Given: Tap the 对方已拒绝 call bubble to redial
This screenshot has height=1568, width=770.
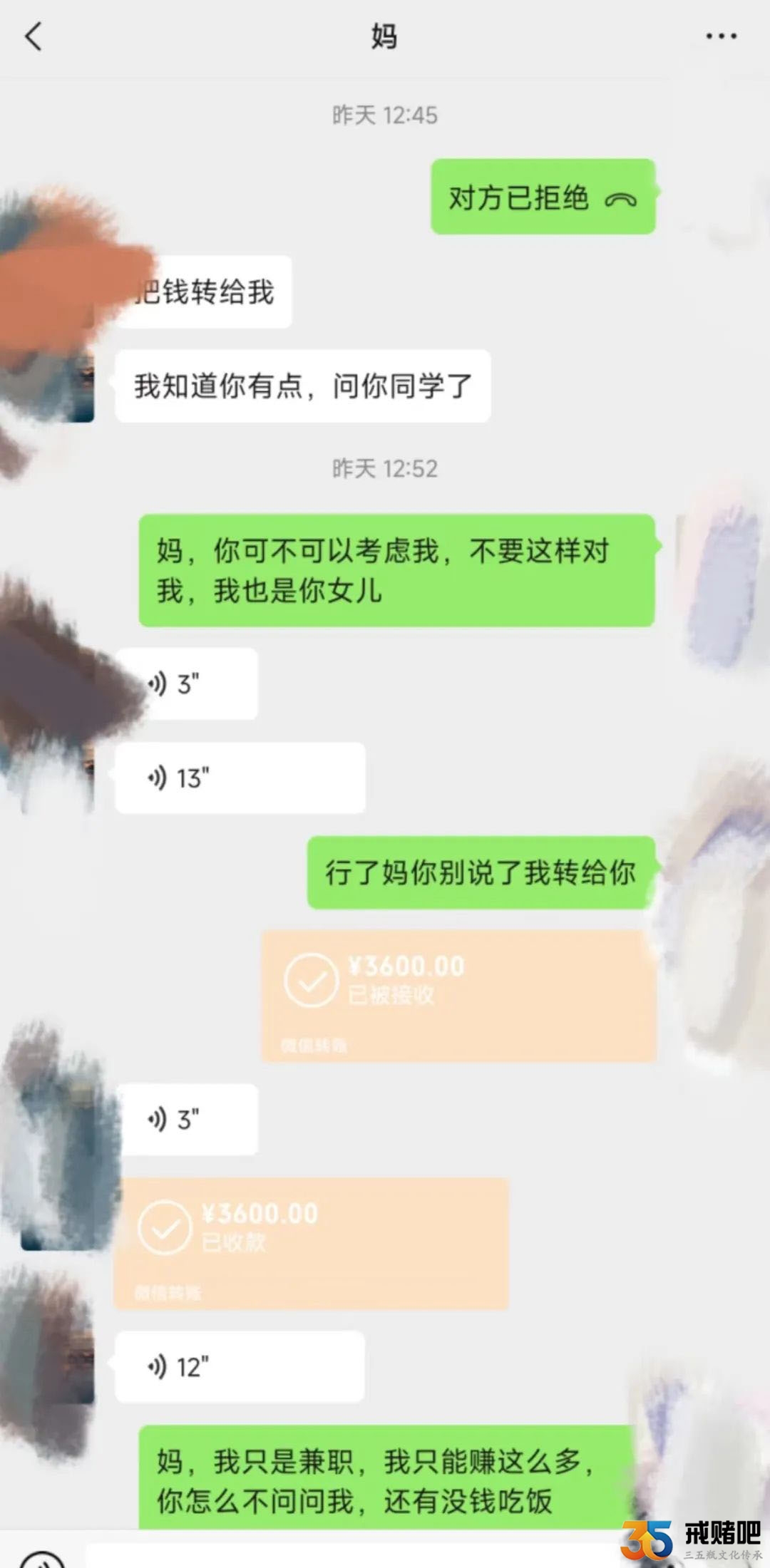Looking at the screenshot, I should point(542,197).
